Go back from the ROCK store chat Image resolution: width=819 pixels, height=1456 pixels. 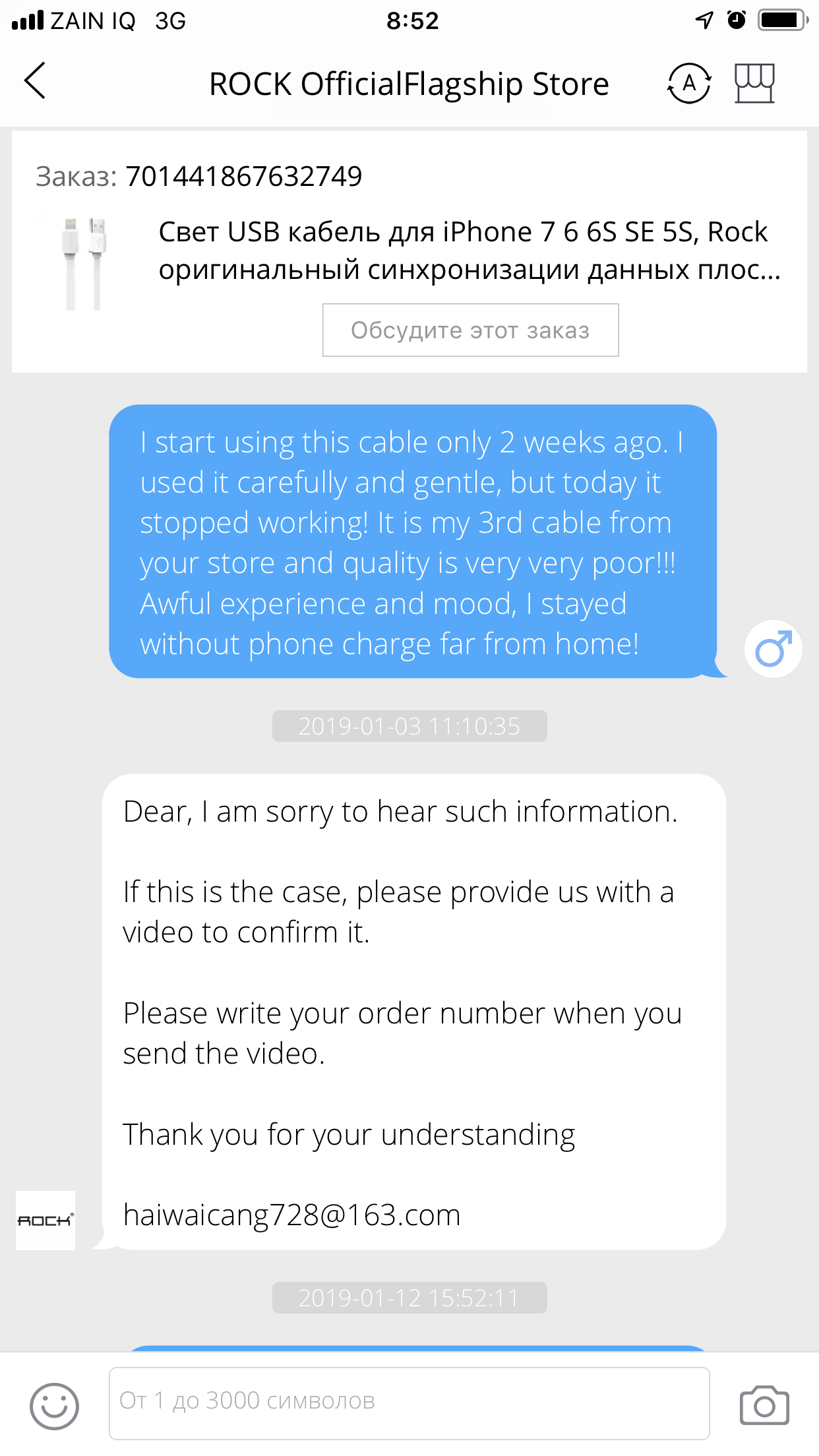(x=36, y=81)
